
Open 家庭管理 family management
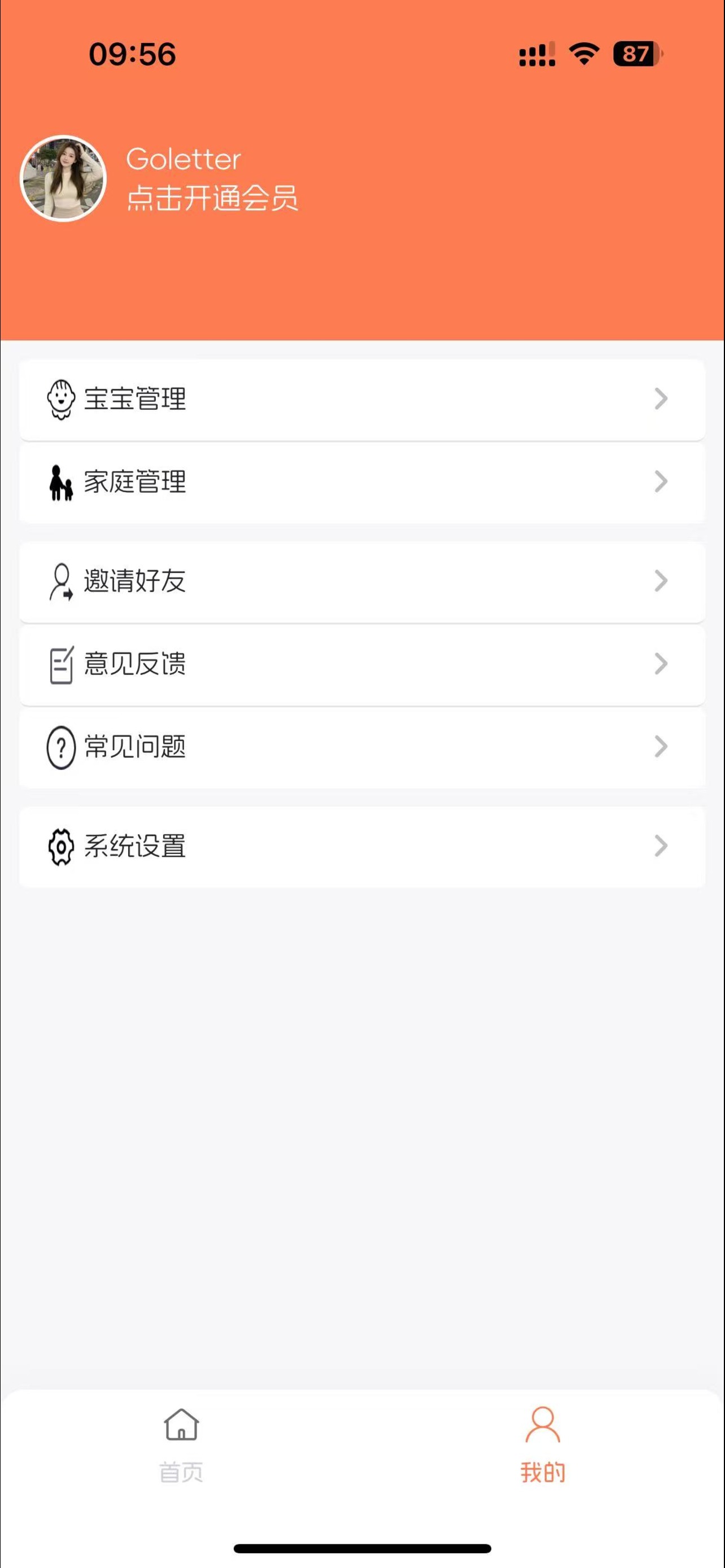(x=361, y=482)
